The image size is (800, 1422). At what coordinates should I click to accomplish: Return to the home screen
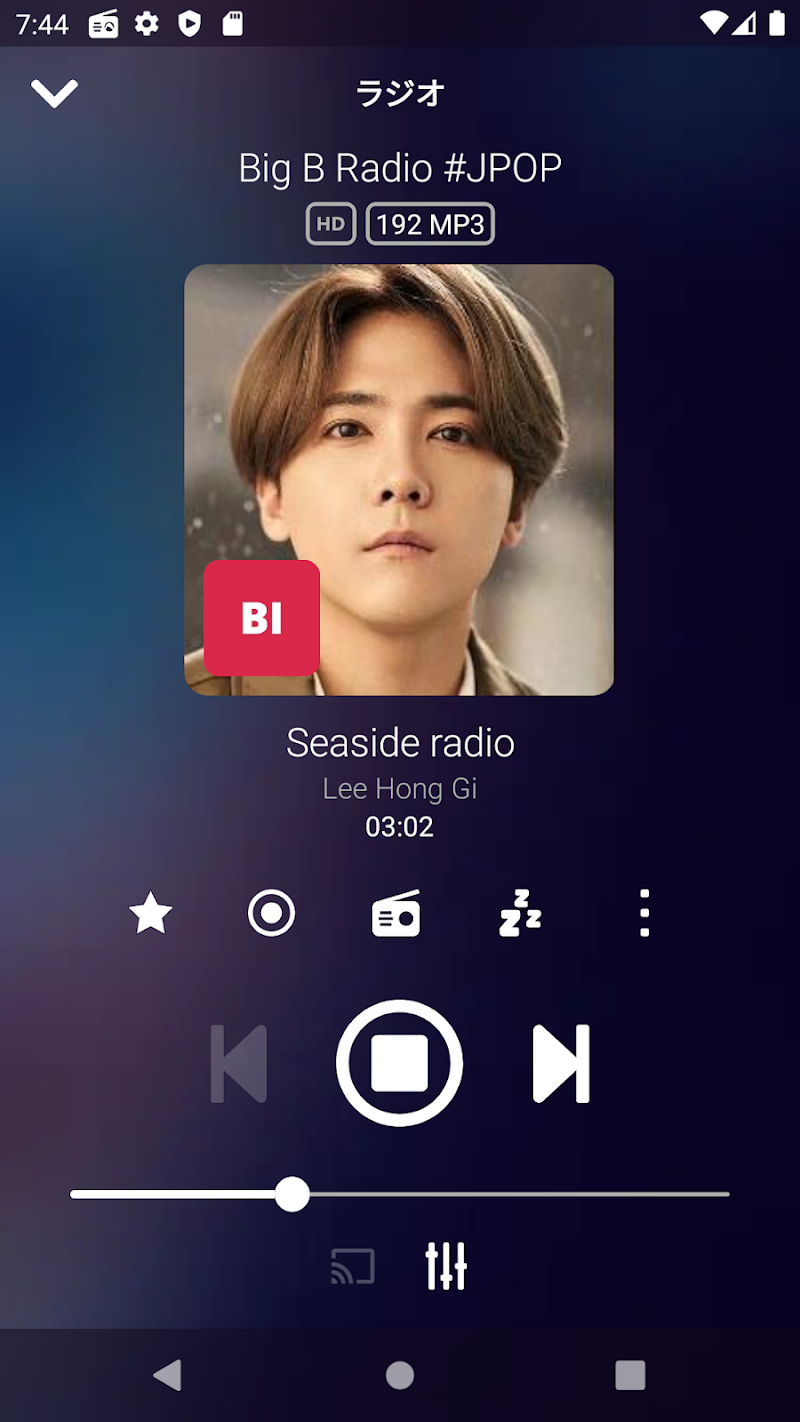pos(400,1375)
